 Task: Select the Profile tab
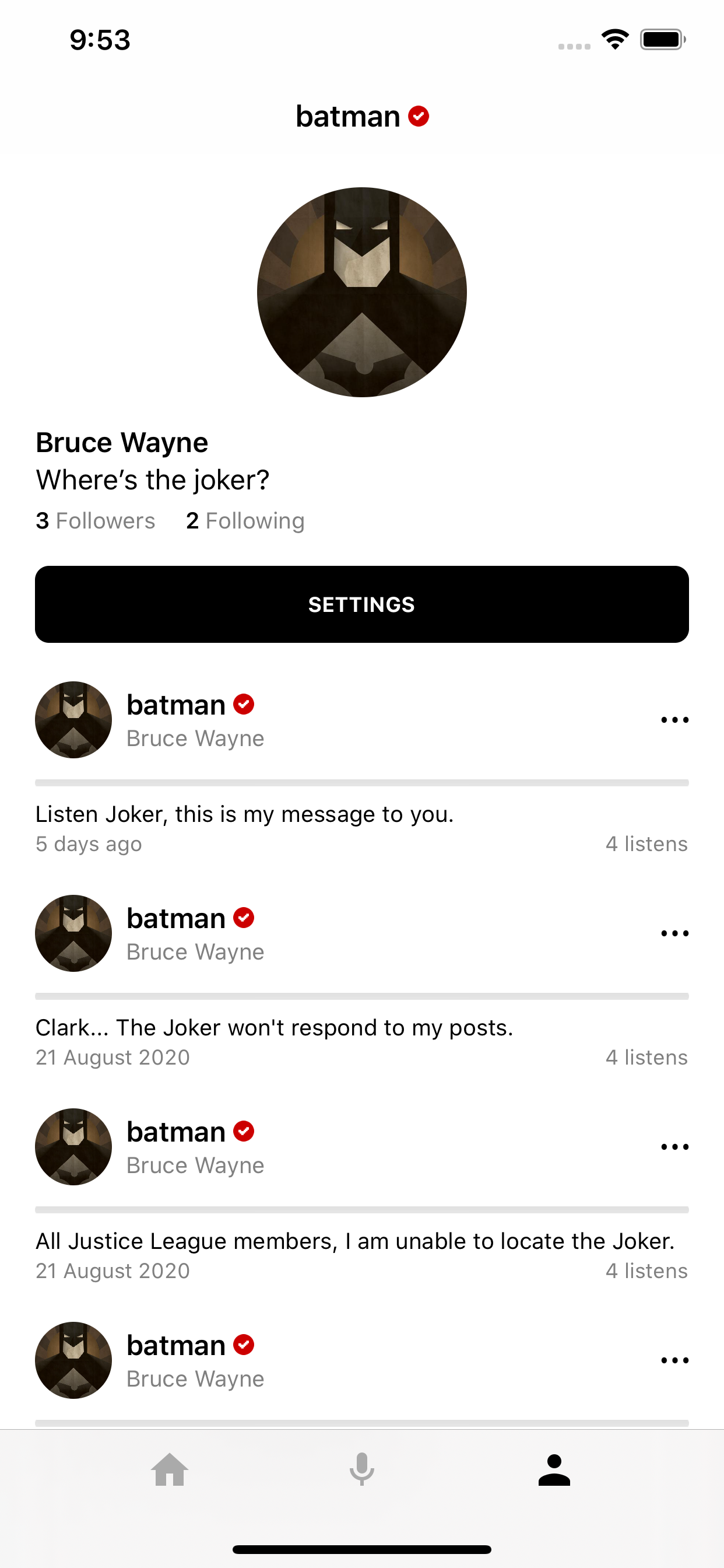[554, 1469]
